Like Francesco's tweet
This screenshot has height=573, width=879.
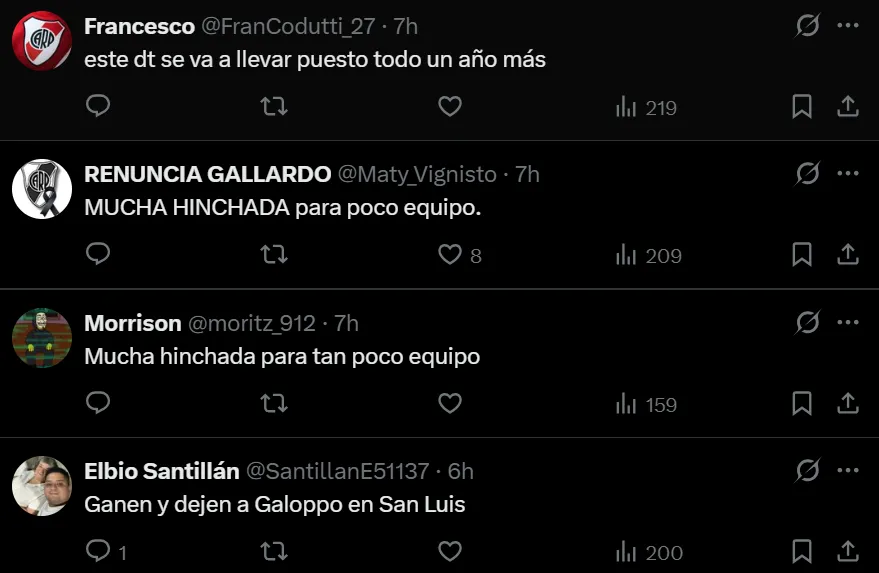click(x=450, y=106)
